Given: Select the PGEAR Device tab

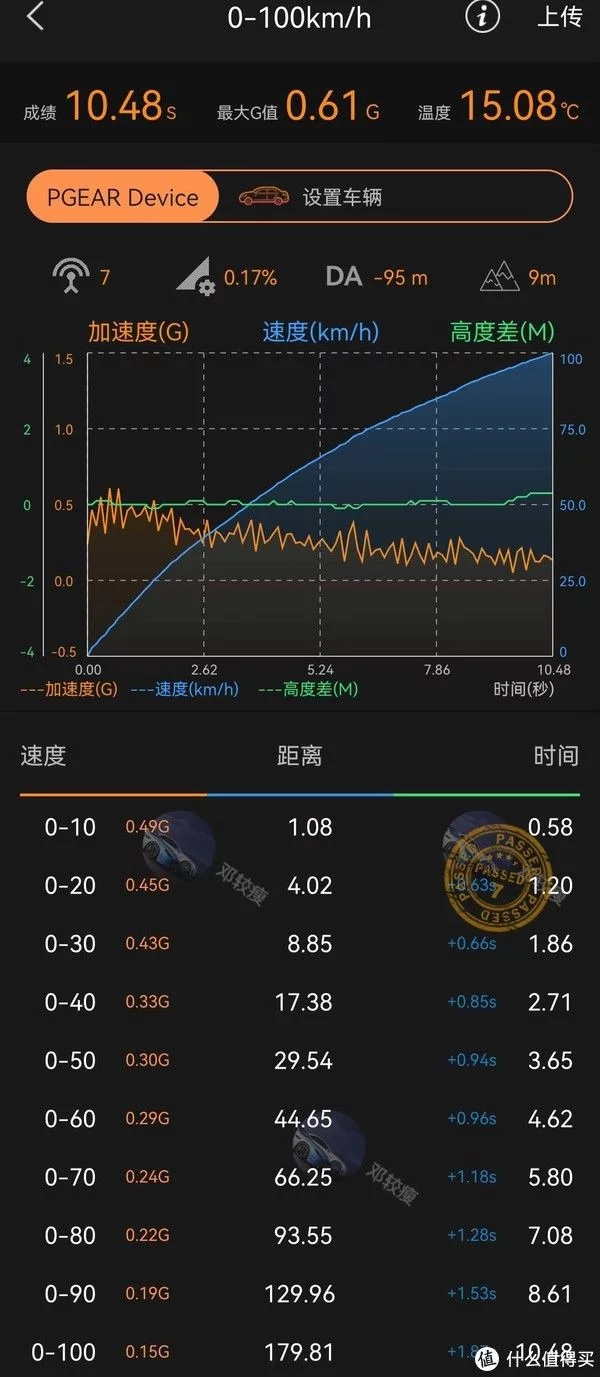Looking at the screenshot, I should click(123, 197).
